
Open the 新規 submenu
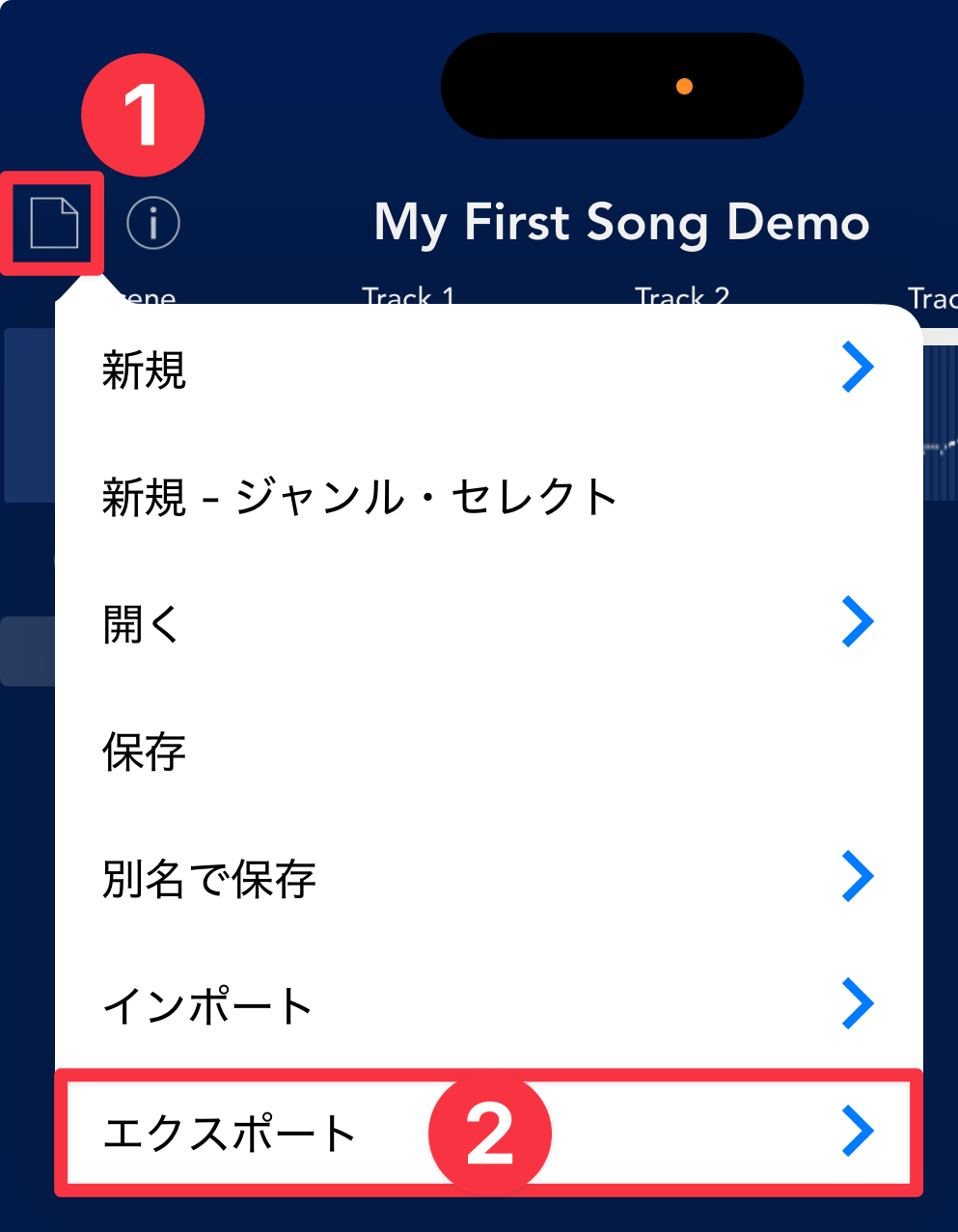(x=487, y=369)
